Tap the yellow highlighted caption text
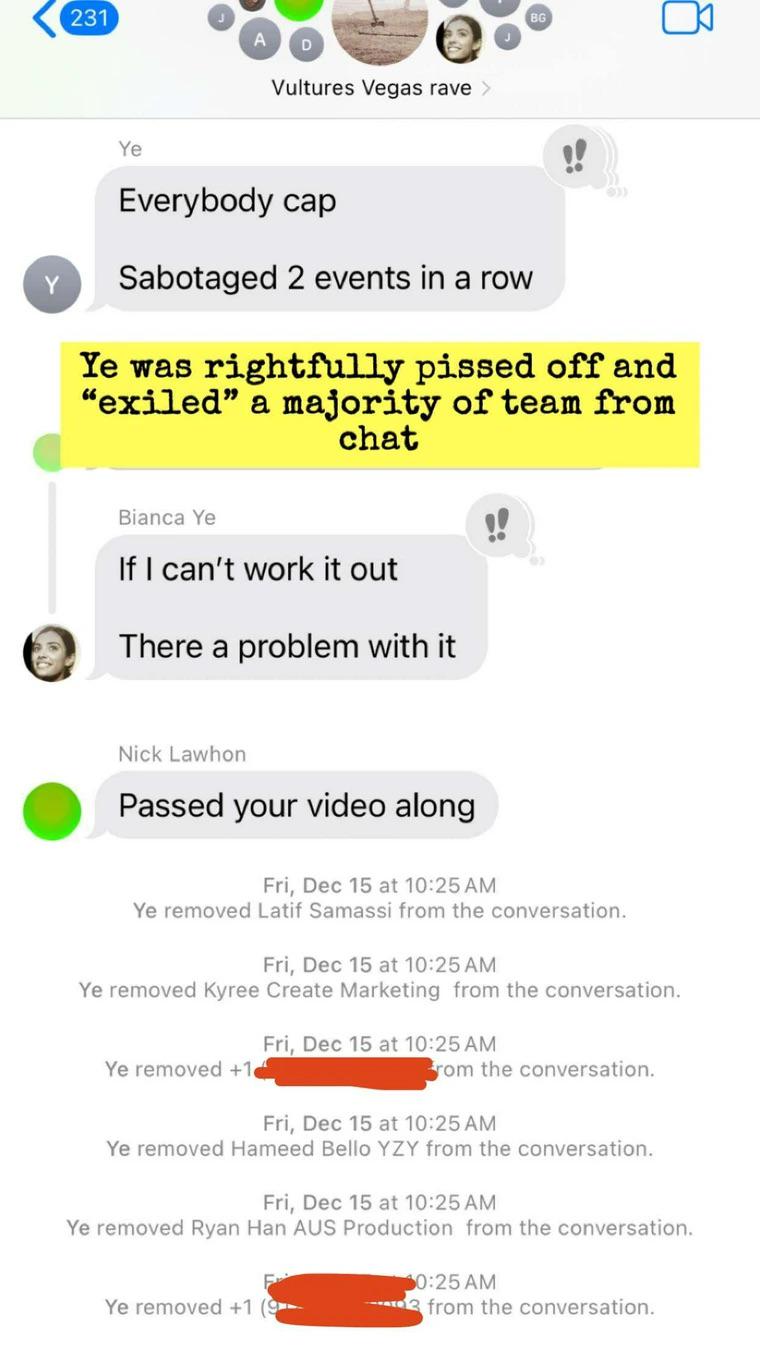Image resolution: width=760 pixels, height=1351 pixels. [378, 404]
